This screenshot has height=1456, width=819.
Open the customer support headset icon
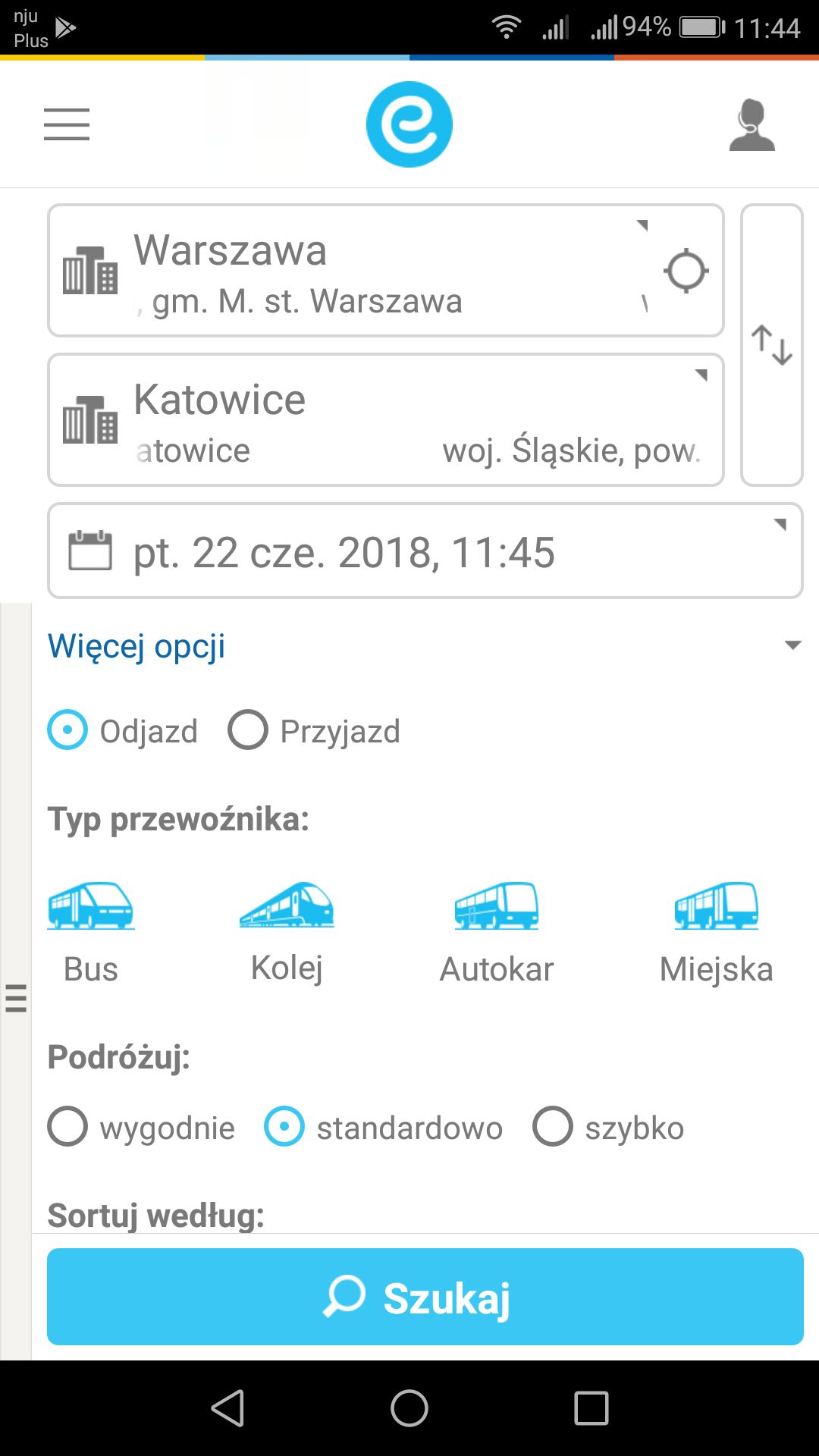click(752, 125)
